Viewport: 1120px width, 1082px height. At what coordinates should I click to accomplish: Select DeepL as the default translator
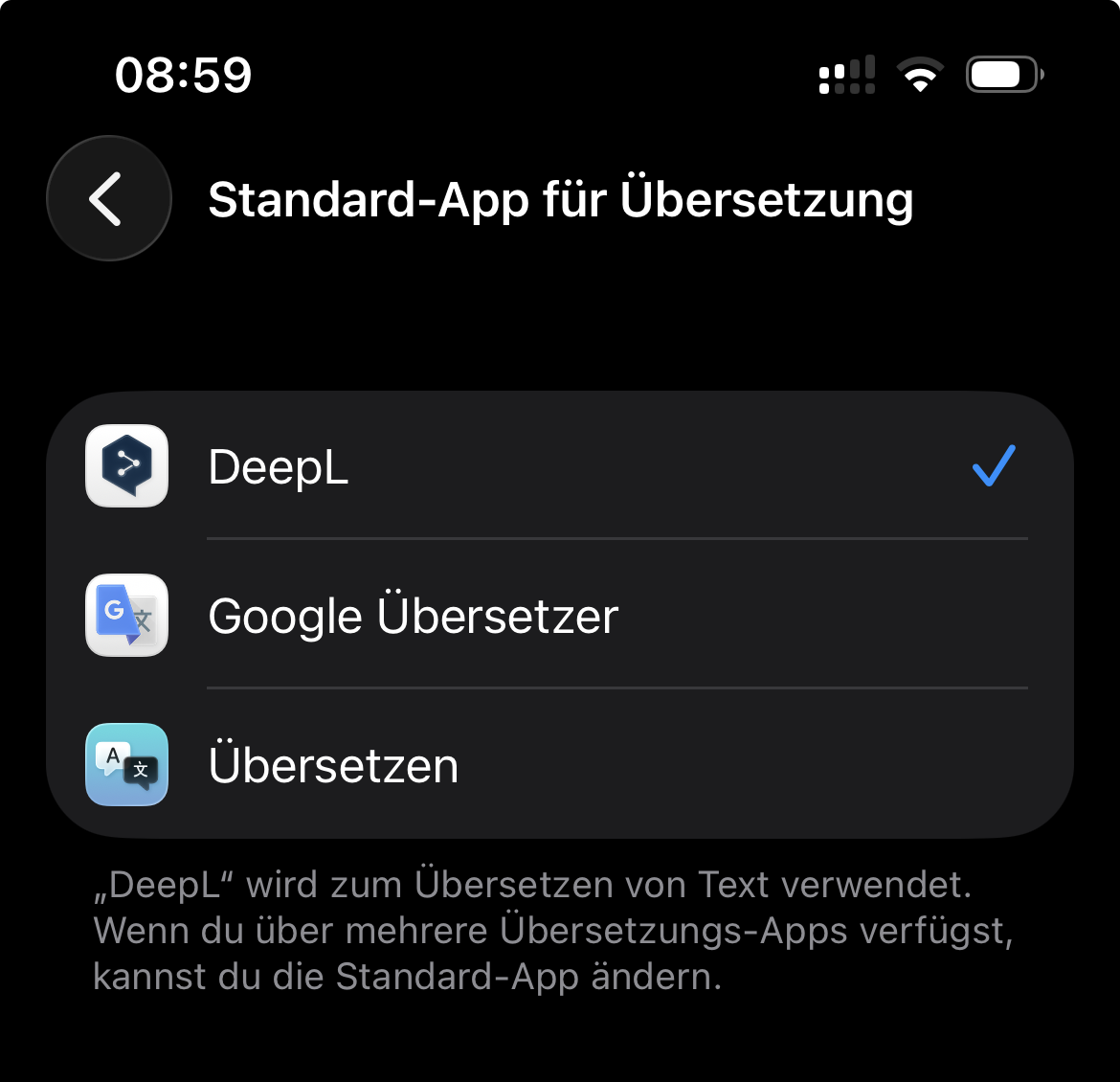[x=559, y=466]
